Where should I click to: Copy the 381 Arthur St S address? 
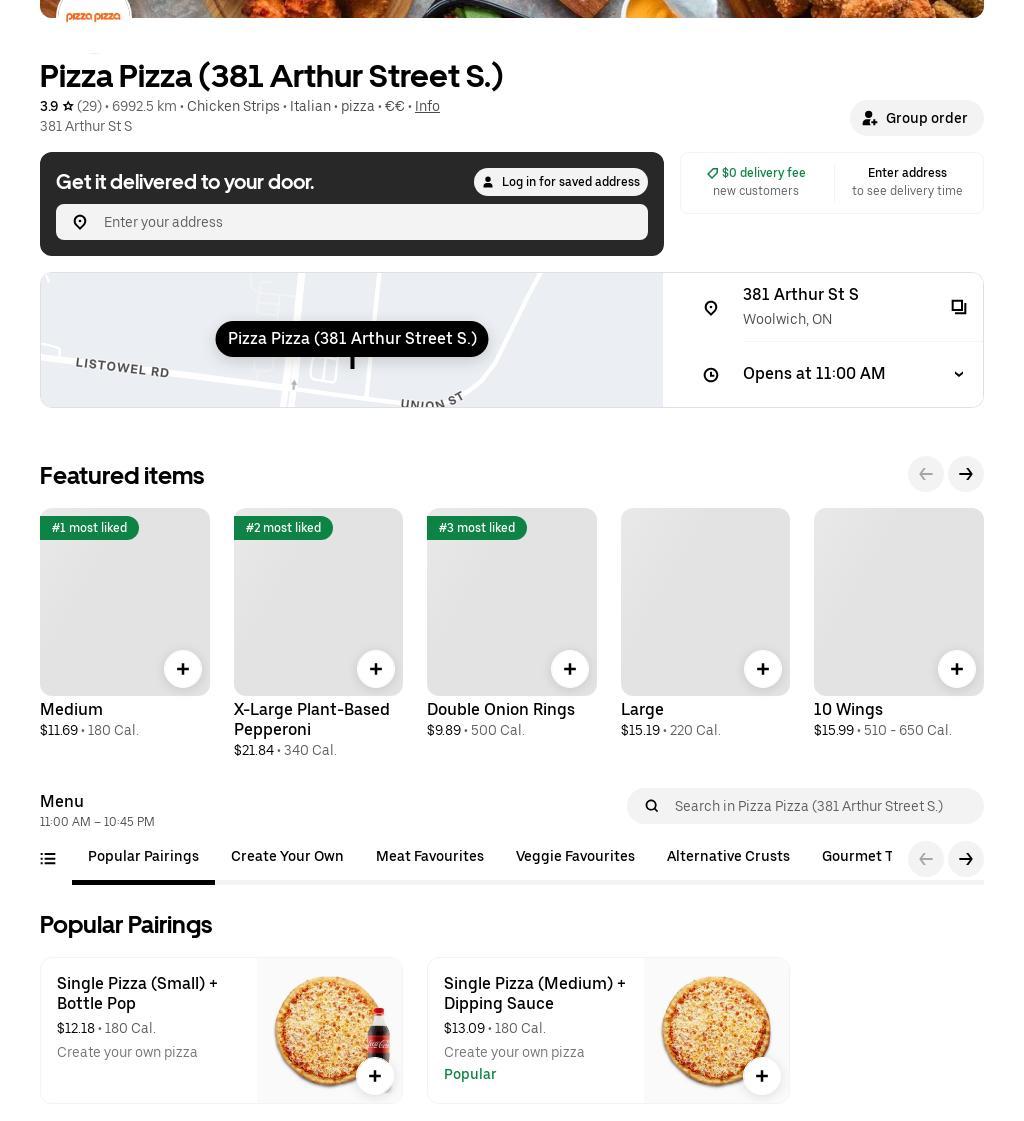[x=958, y=307]
